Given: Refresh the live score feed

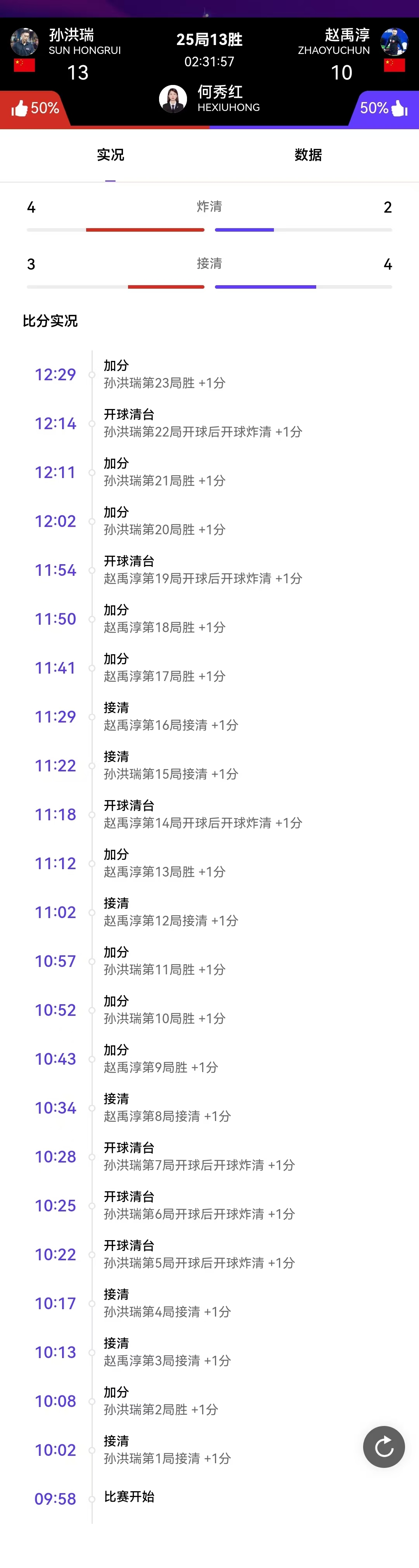Looking at the screenshot, I should pos(384,1446).
